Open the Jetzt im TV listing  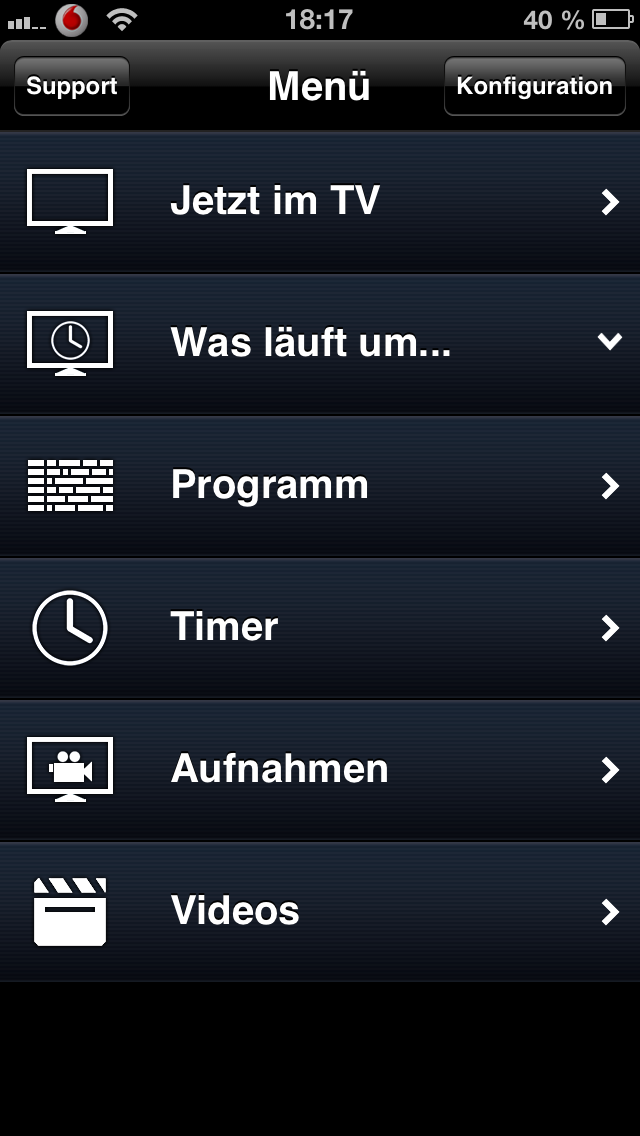tap(320, 202)
